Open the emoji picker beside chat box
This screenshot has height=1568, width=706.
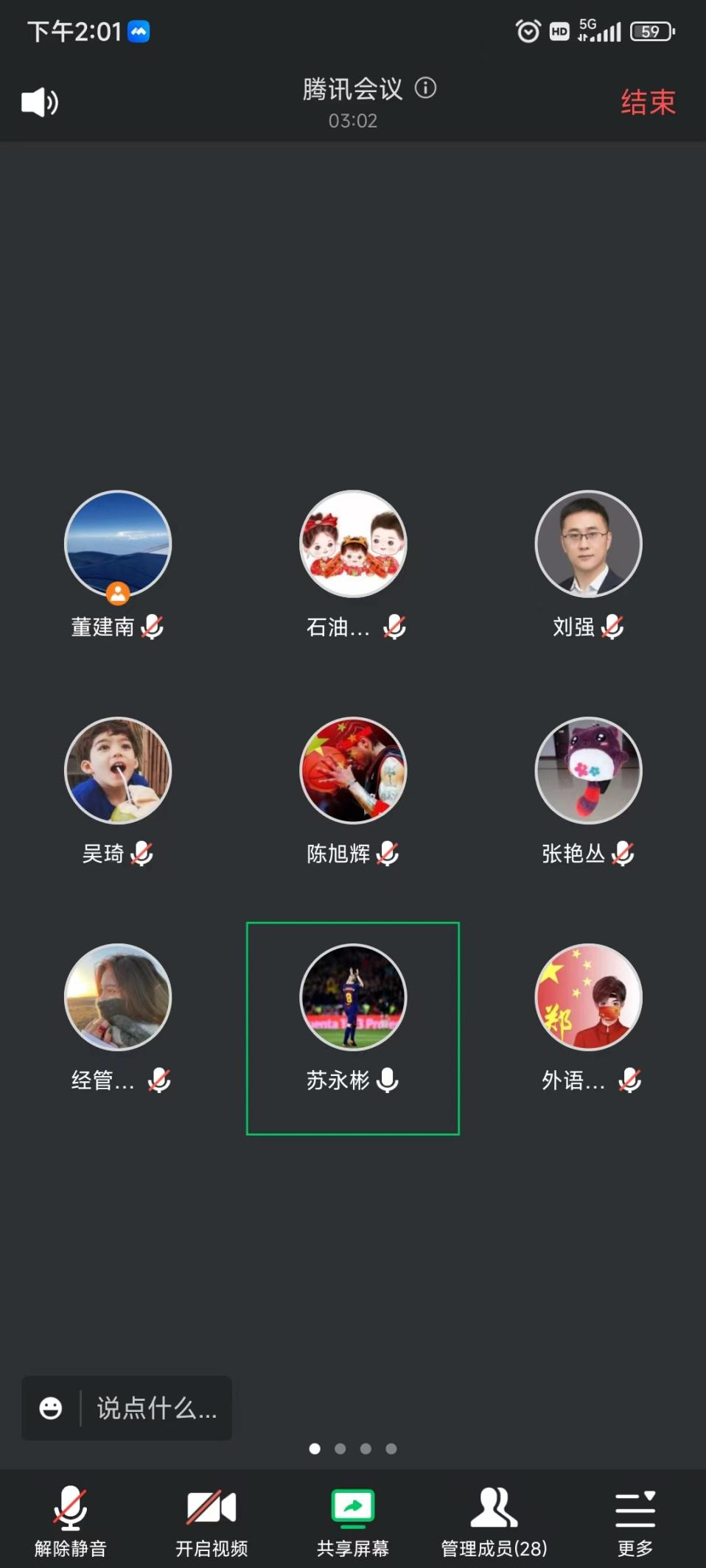(x=51, y=1408)
